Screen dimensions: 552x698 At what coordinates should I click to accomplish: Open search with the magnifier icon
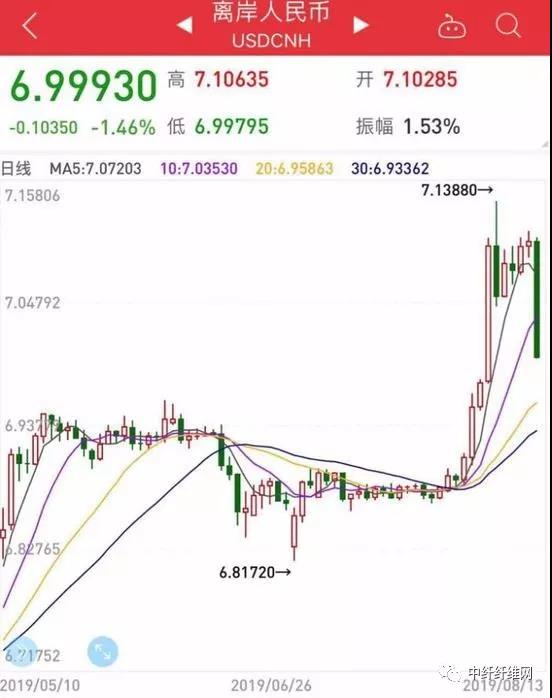508,25
